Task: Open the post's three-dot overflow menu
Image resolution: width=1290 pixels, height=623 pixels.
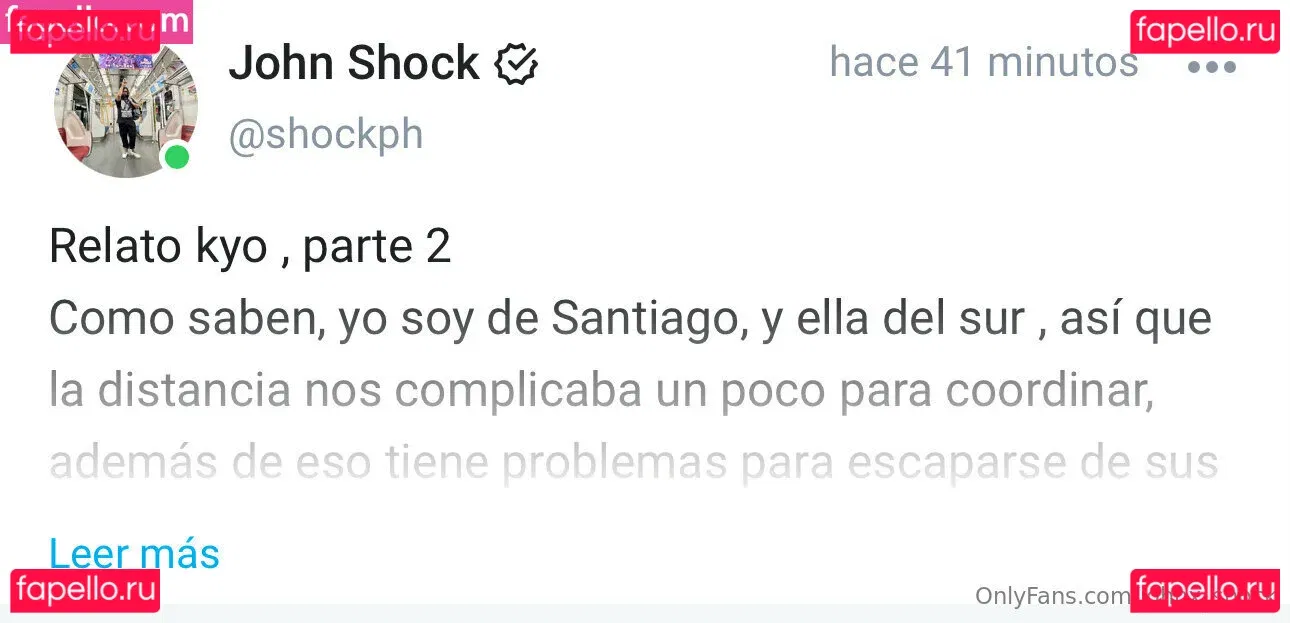Action: (1211, 67)
